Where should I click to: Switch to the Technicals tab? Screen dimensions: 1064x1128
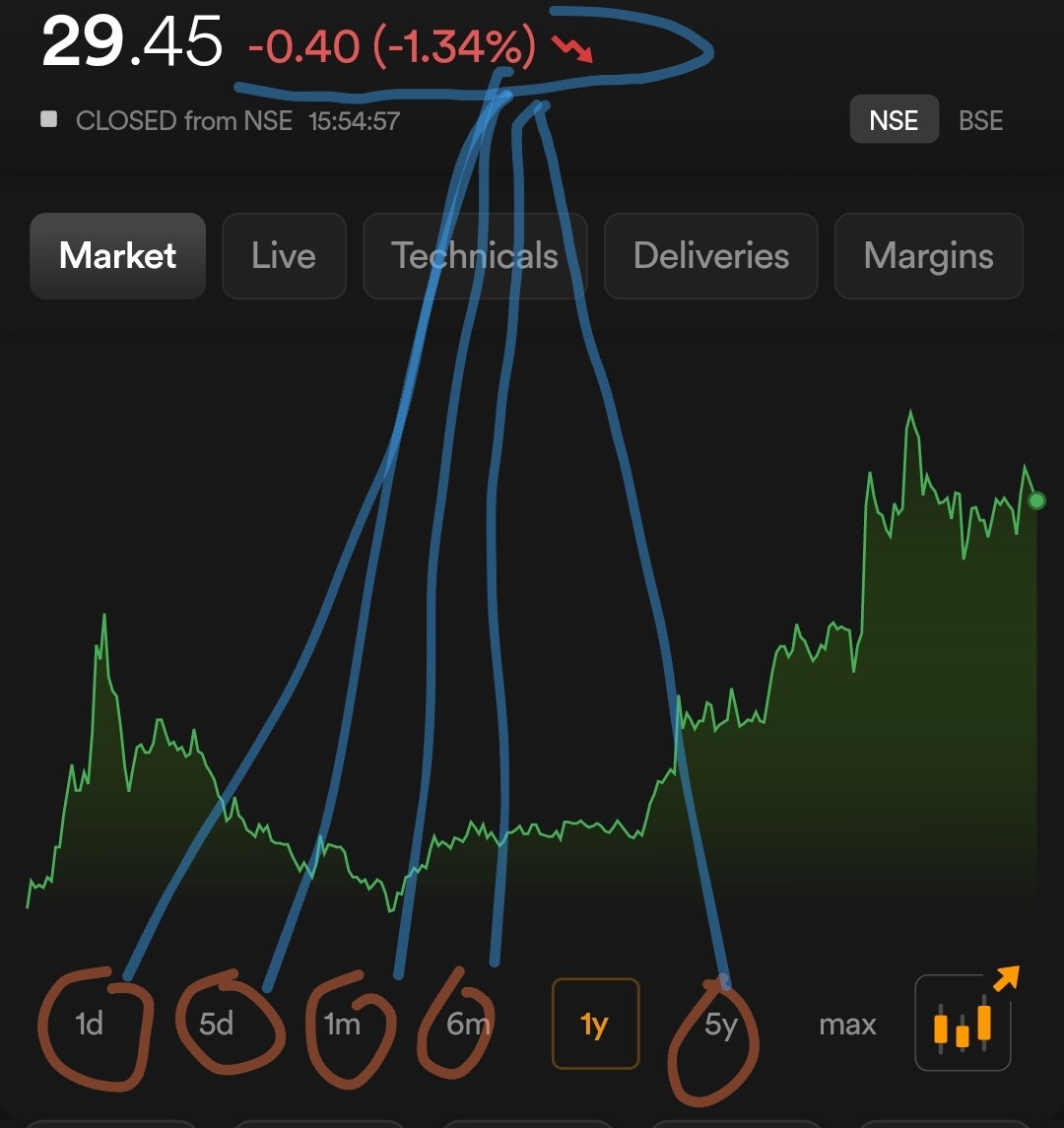click(475, 256)
